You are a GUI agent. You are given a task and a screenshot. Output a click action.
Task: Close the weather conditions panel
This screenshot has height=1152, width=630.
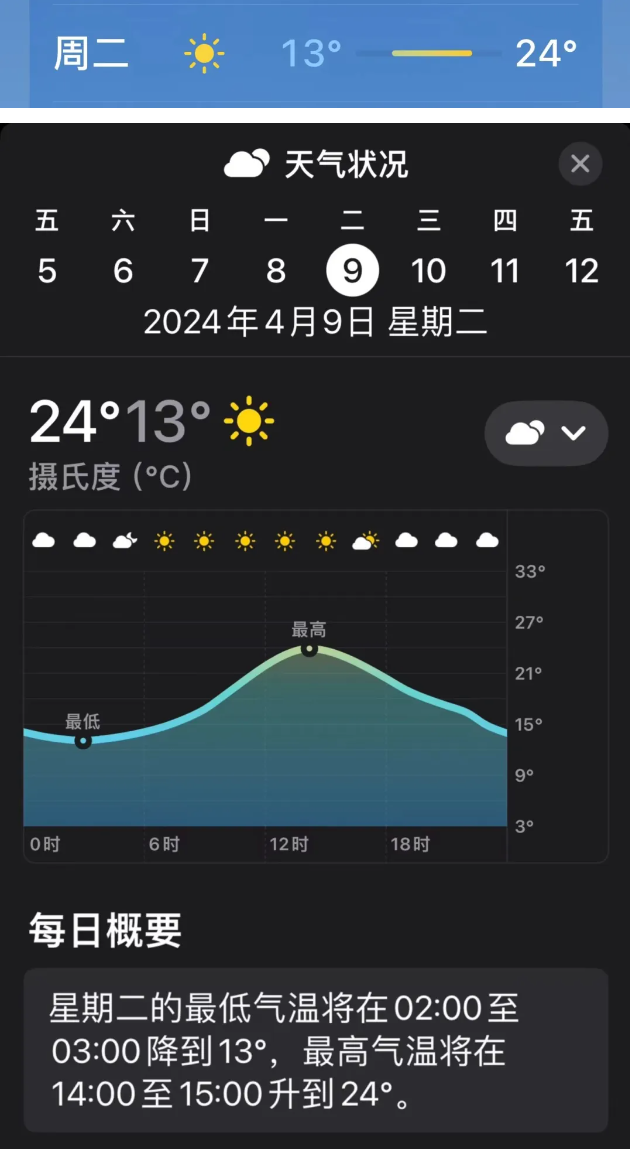[580, 164]
